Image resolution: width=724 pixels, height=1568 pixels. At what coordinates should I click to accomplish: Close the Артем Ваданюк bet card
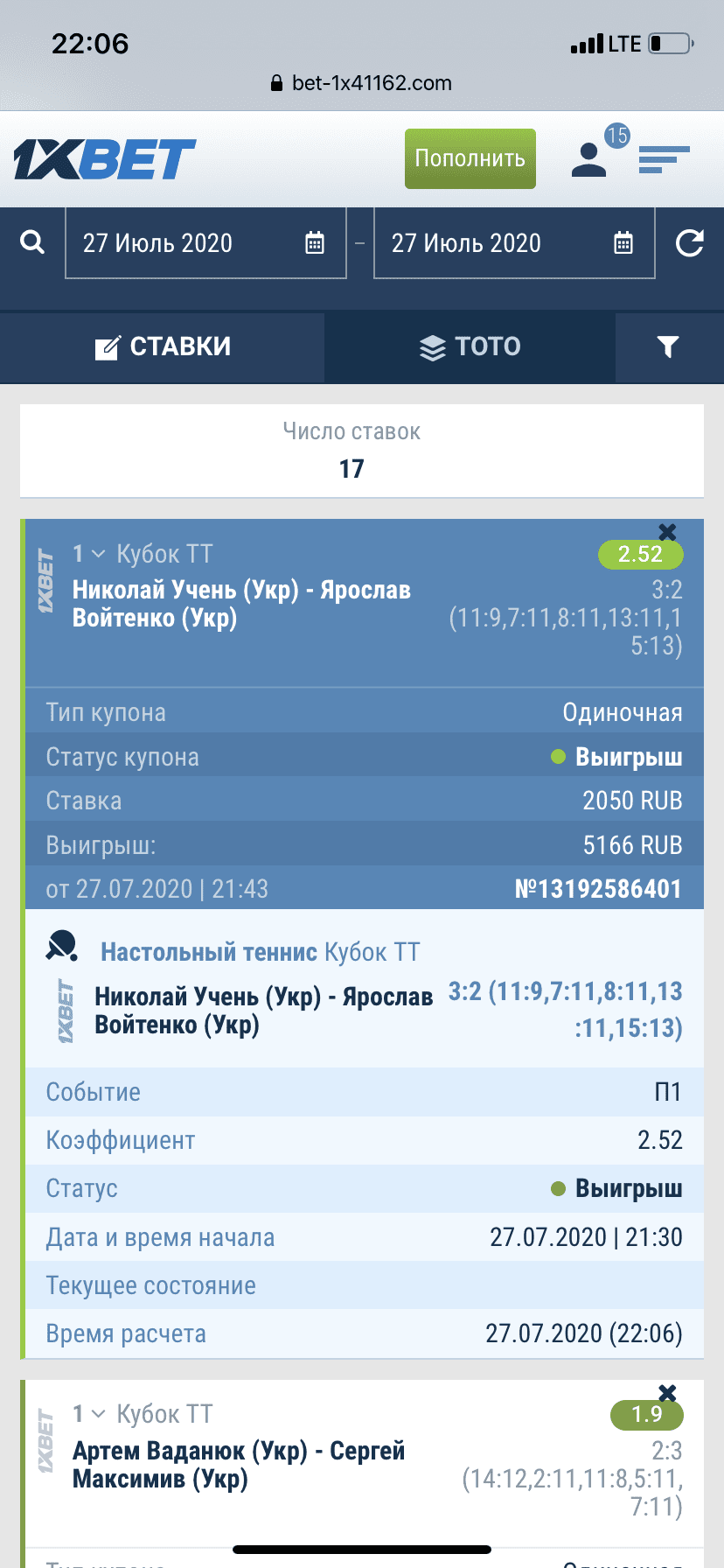click(x=667, y=1392)
